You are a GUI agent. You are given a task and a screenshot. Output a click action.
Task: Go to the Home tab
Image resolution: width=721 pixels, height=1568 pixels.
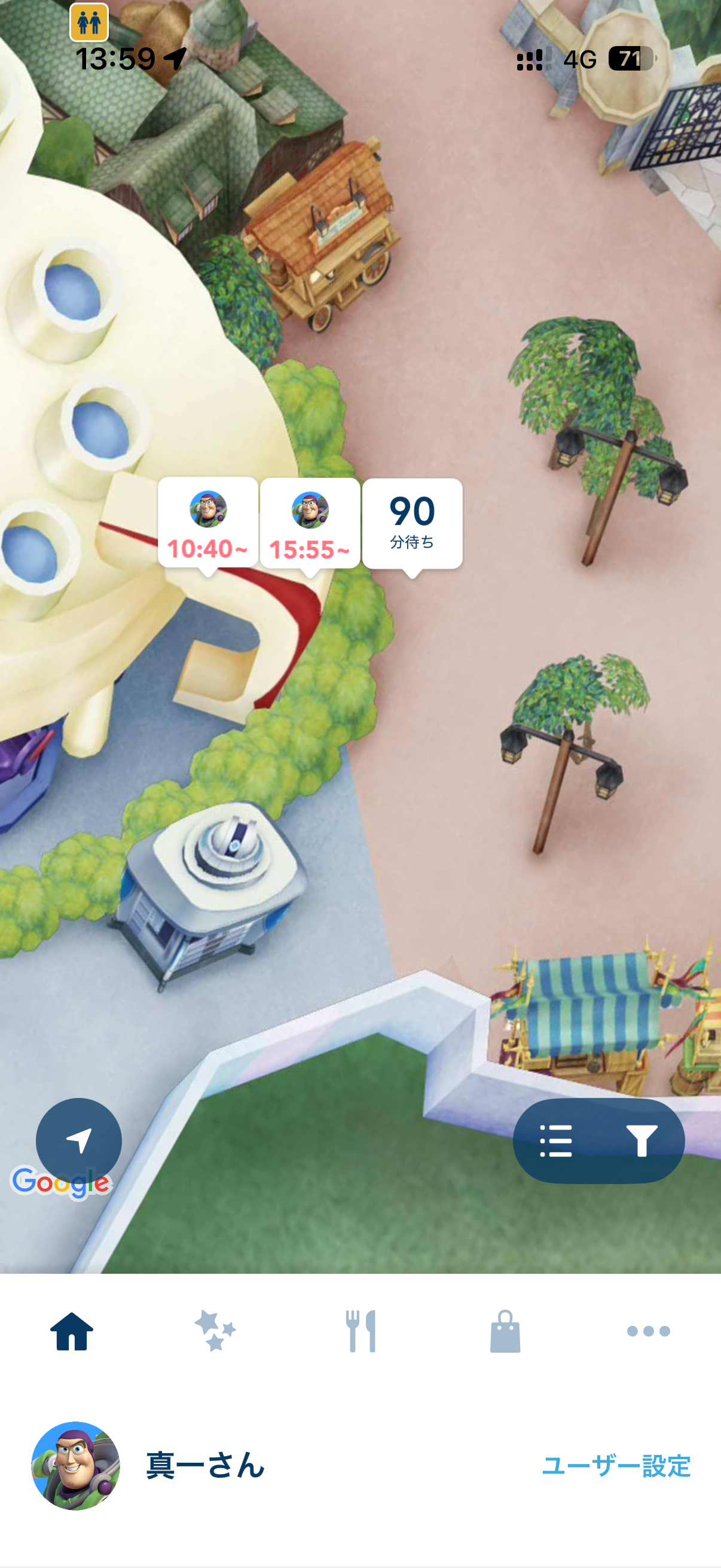point(72,1331)
